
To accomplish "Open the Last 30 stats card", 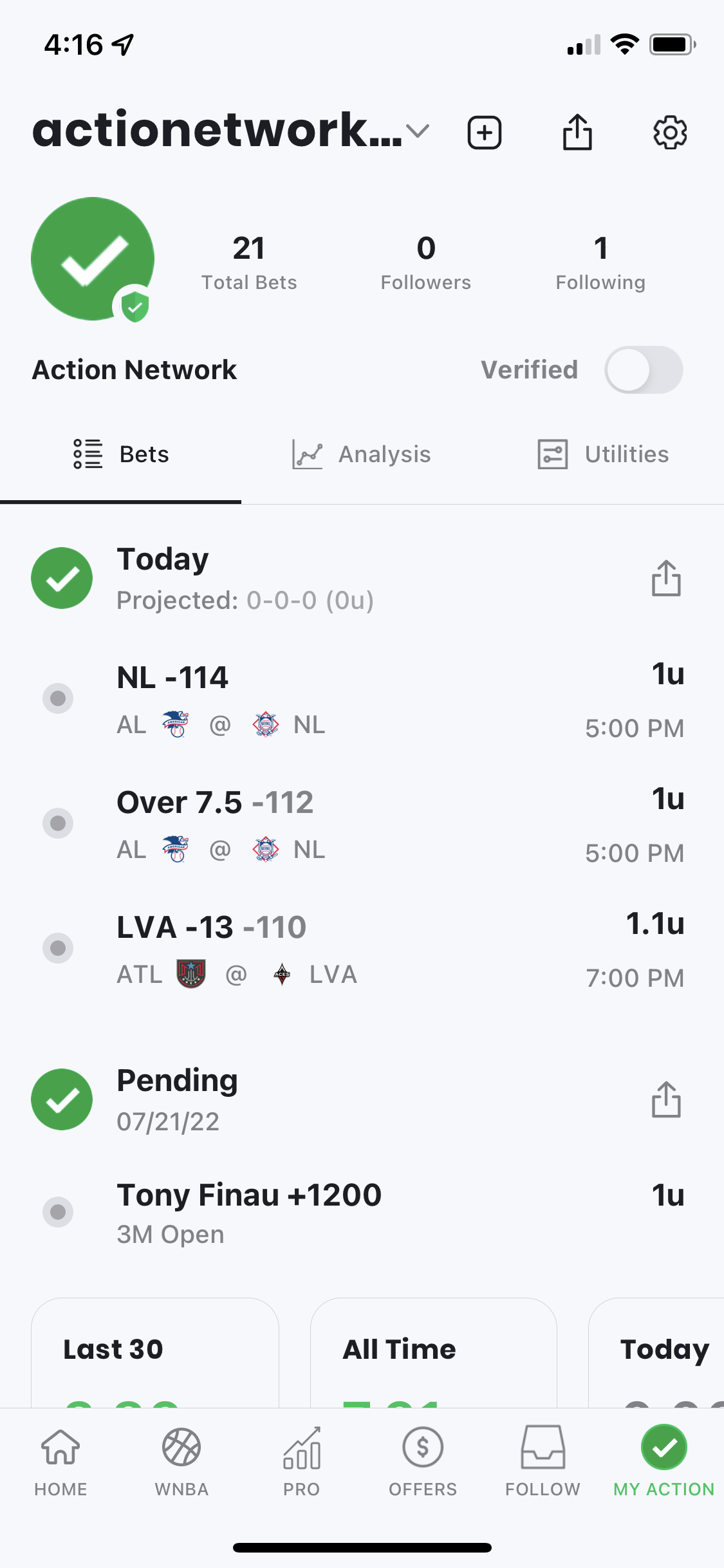I will (x=155, y=1352).
